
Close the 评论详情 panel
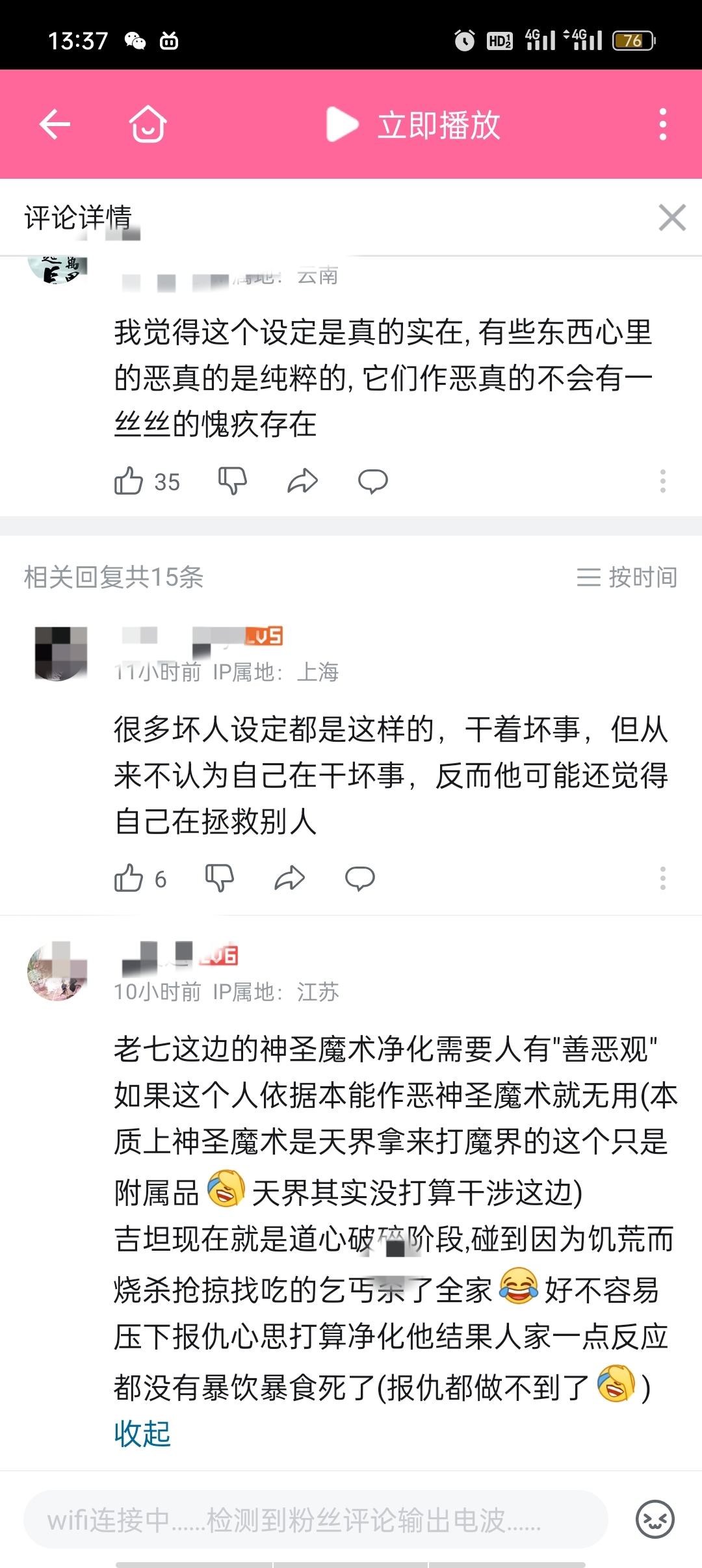(672, 218)
